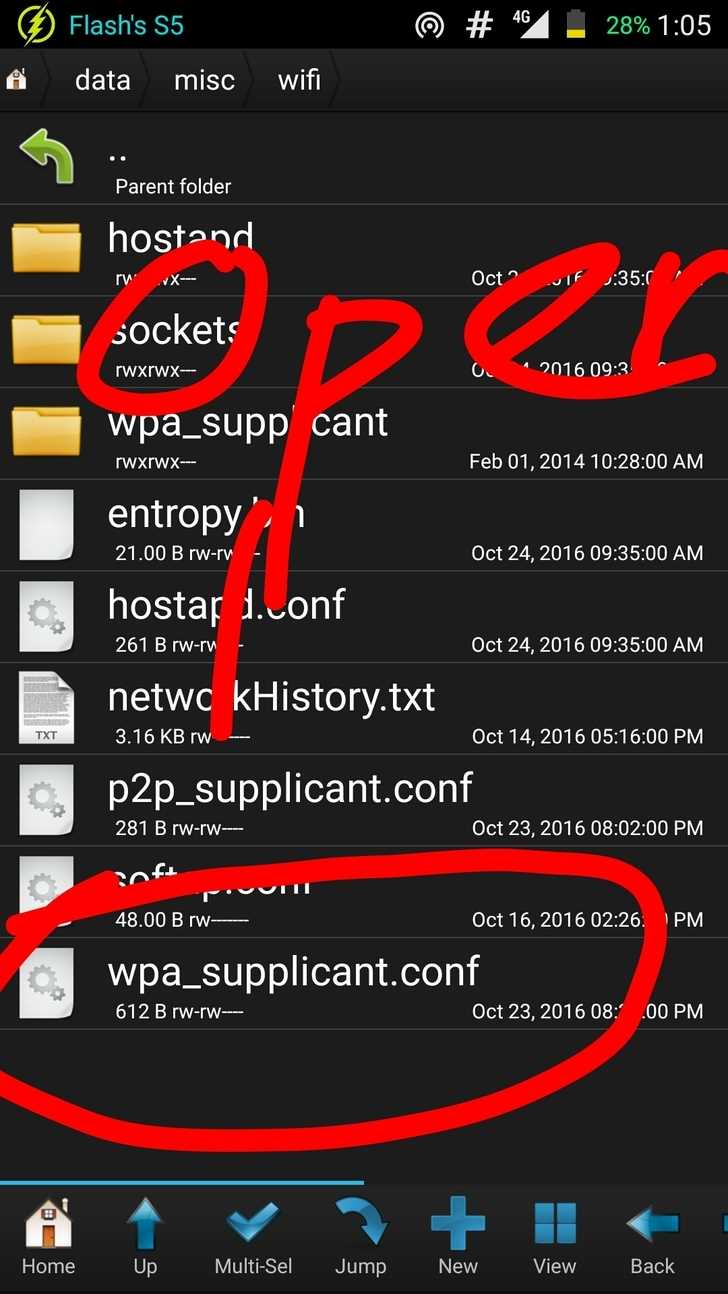Tap the Home toolbar button
The width and height of the screenshot is (728, 1294).
point(48,1238)
